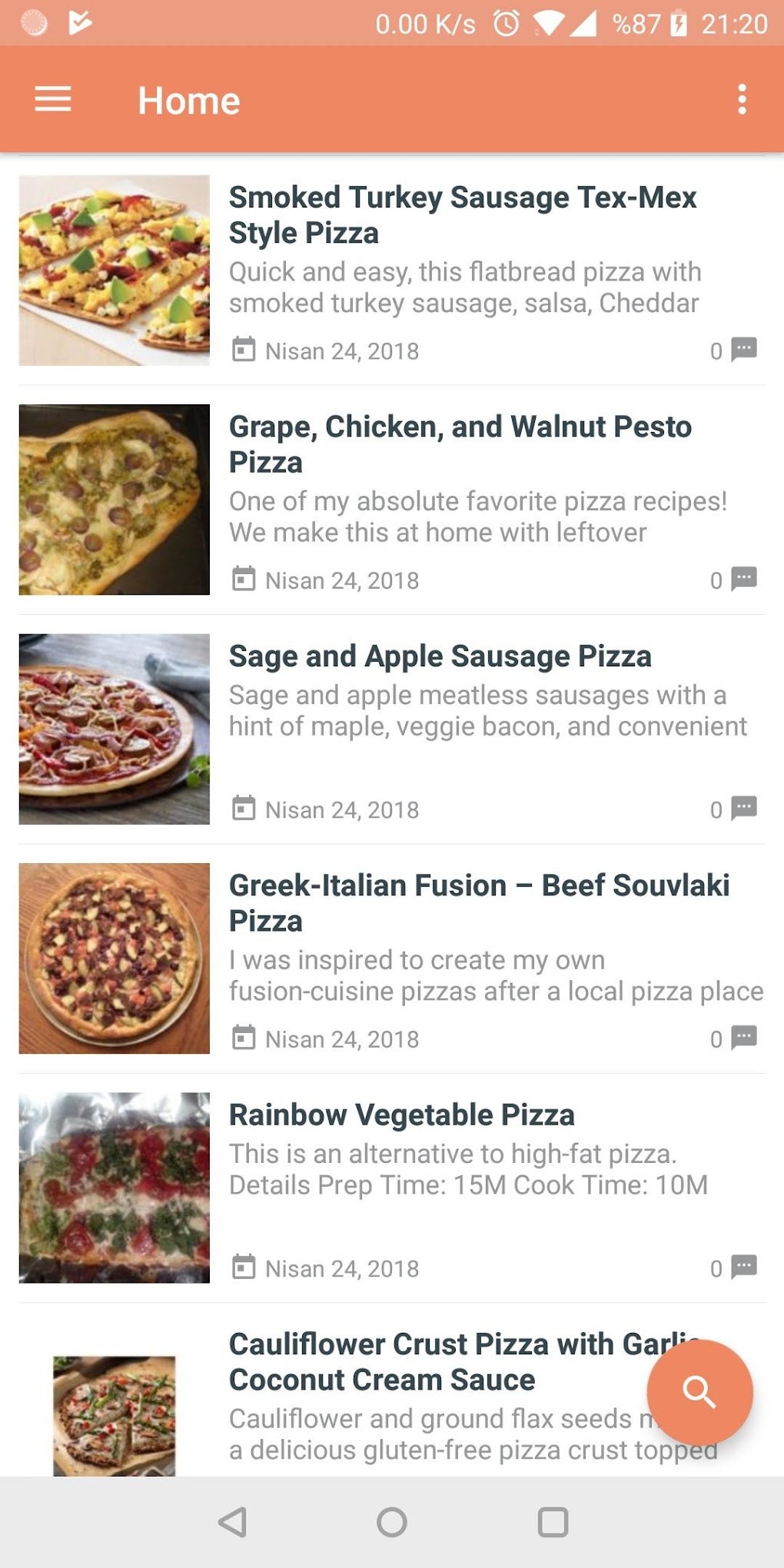Click the calendar icon beside Sage and Apple Sausage date
The width and height of the screenshot is (784, 1568).
point(244,809)
